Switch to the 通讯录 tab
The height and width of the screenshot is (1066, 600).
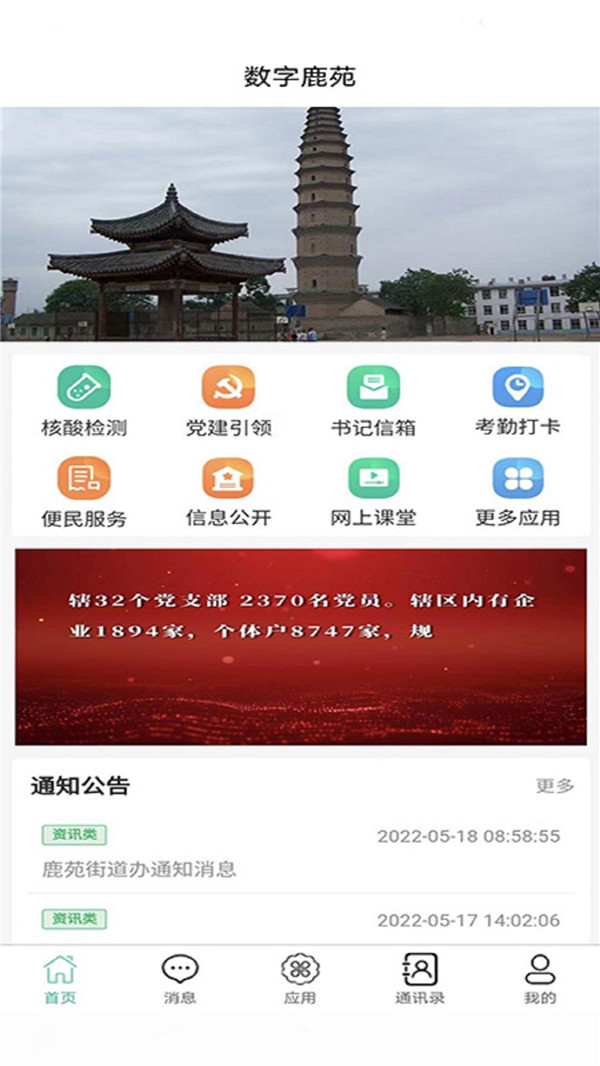tap(420, 979)
